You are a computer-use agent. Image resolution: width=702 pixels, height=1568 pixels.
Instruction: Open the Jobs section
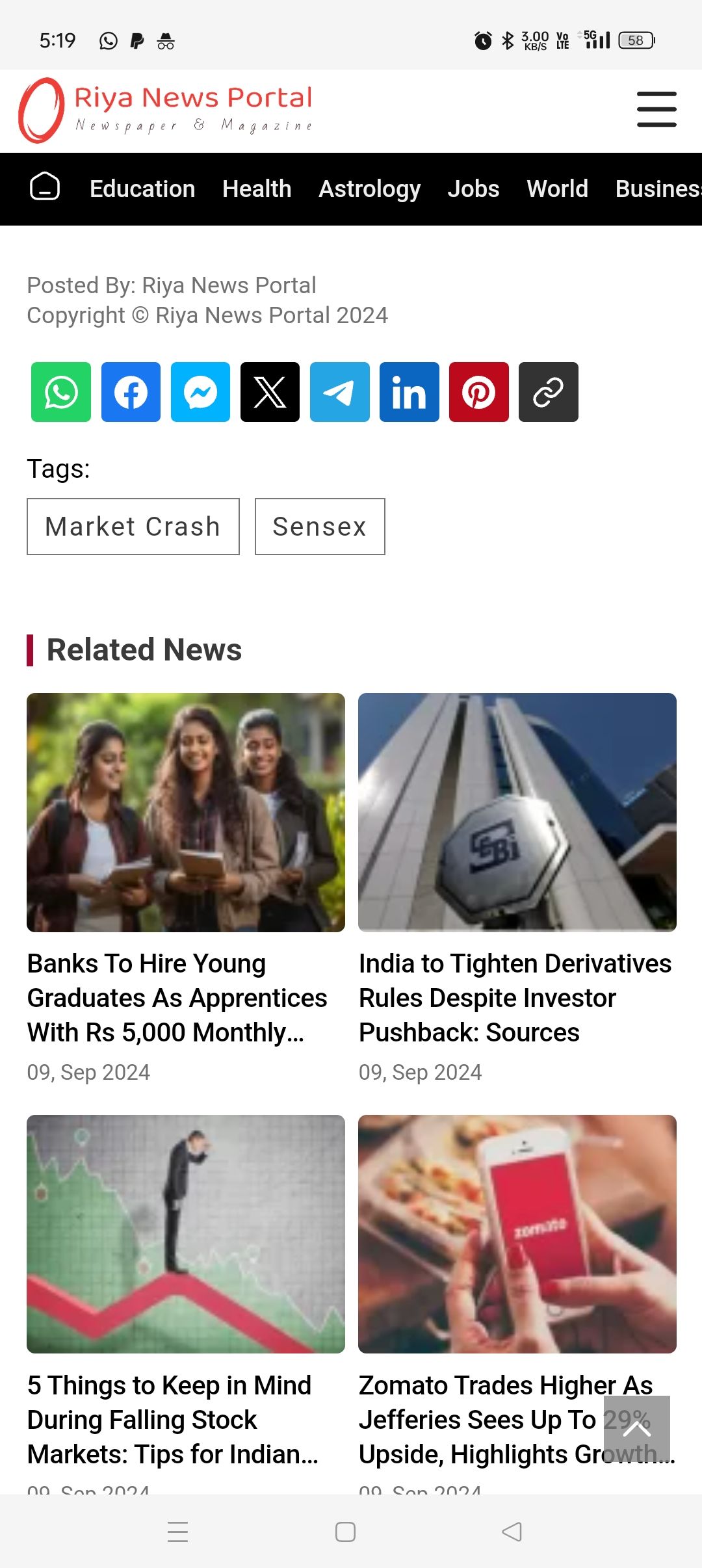point(473,189)
